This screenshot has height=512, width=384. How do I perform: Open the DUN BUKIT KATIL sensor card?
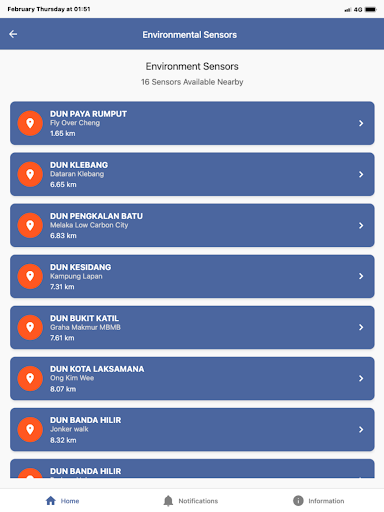[192, 327]
